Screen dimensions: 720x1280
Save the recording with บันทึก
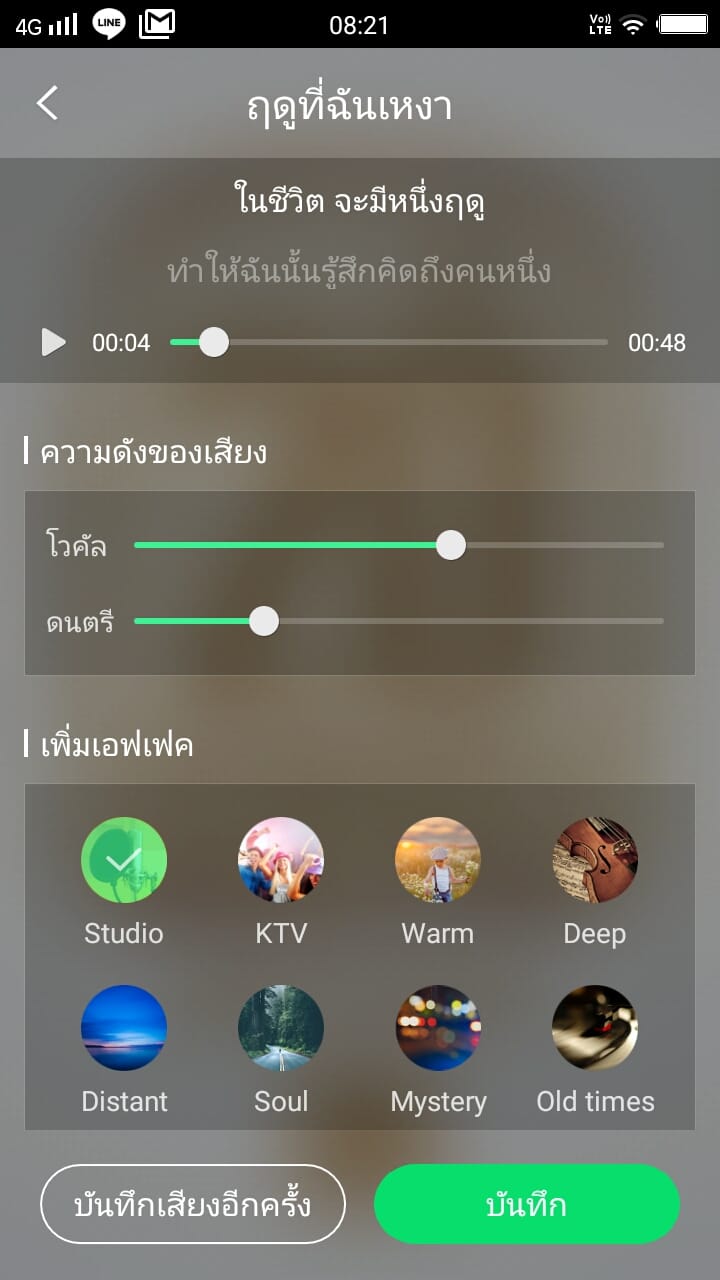pyautogui.click(x=527, y=1204)
